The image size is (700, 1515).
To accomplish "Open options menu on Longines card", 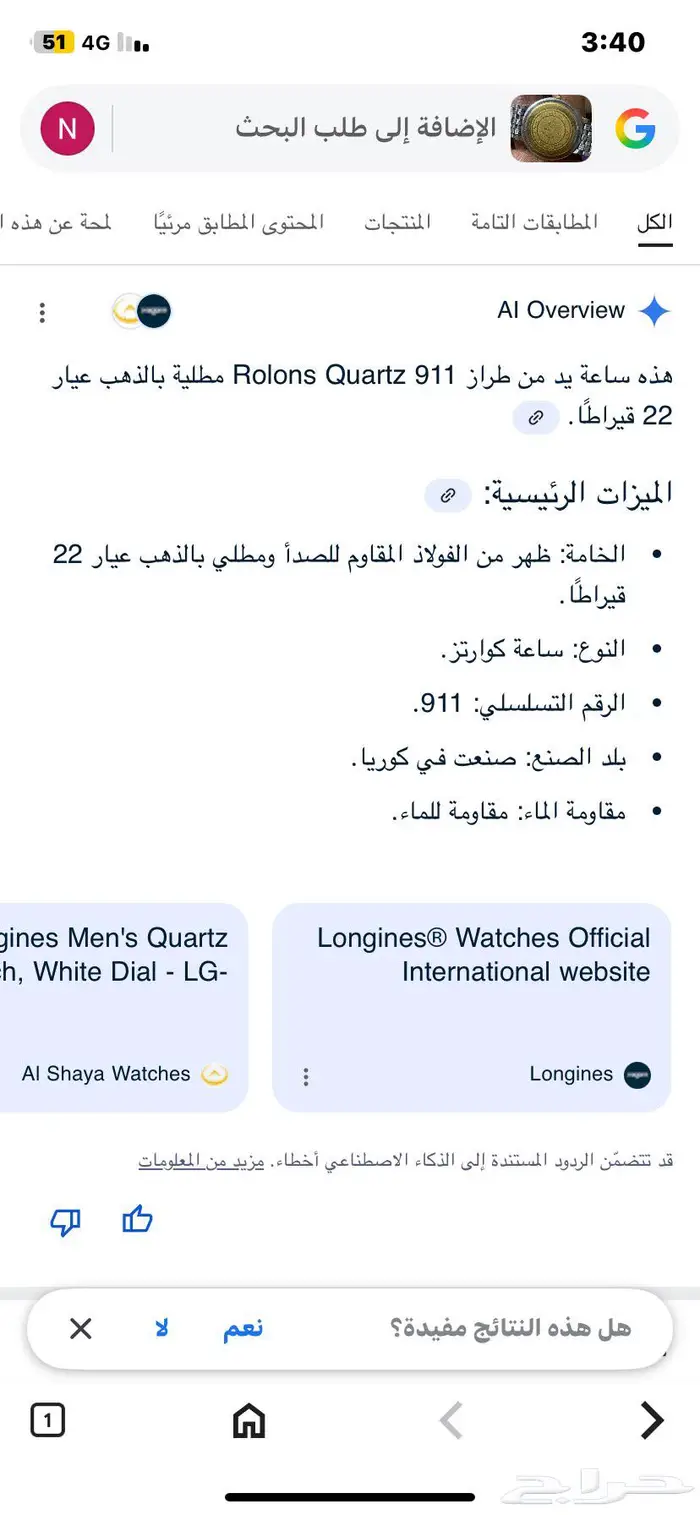I will click(306, 1076).
